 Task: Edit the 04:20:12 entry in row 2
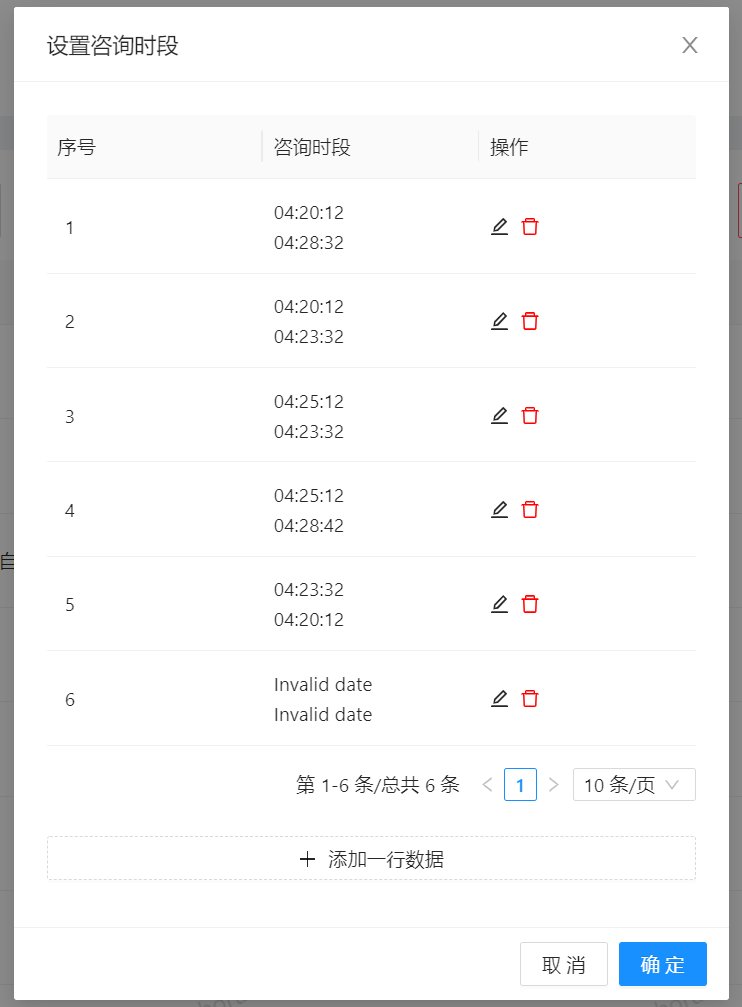click(499, 321)
